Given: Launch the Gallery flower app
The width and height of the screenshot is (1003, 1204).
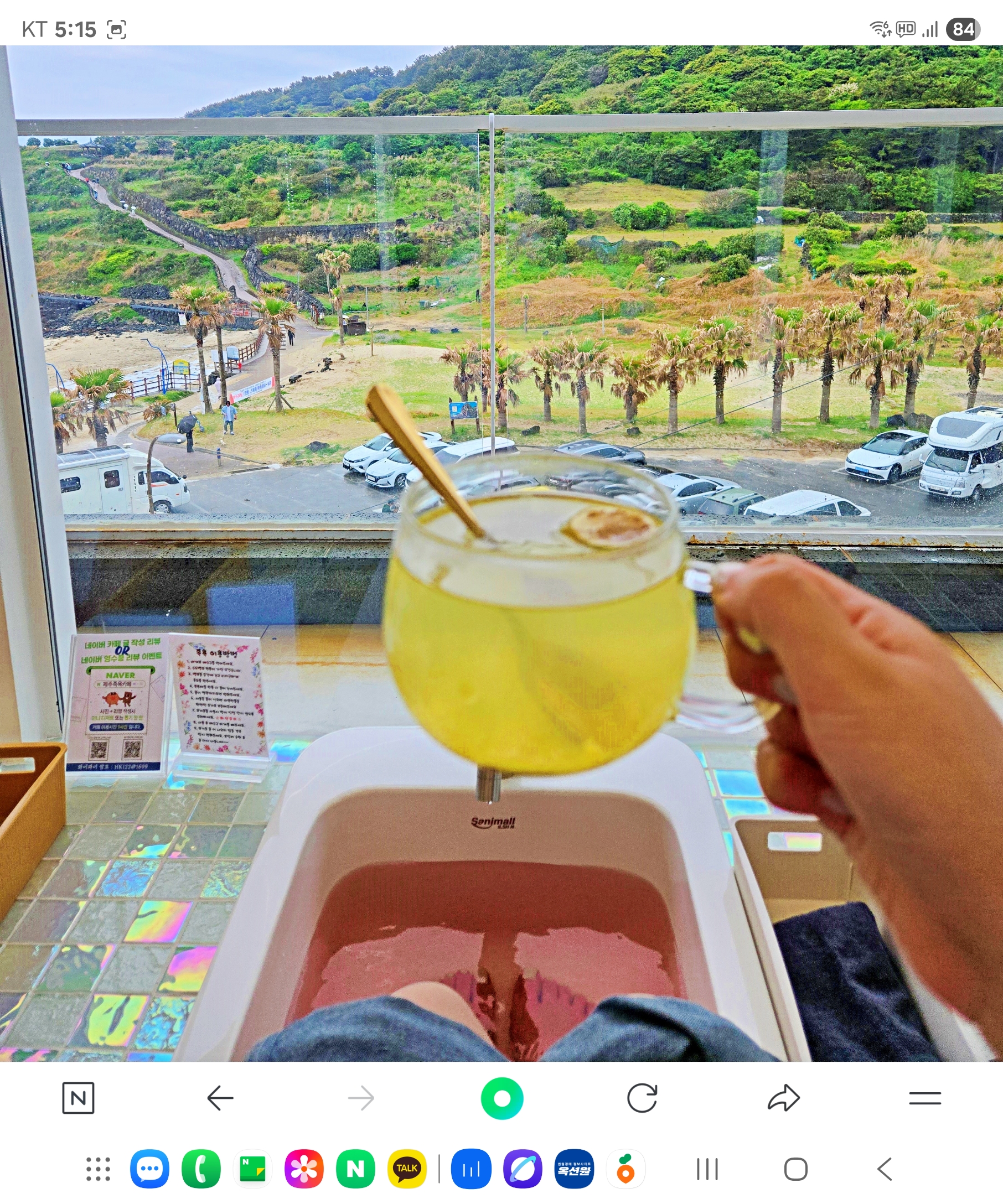Looking at the screenshot, I should click(x=304, y=1169).
